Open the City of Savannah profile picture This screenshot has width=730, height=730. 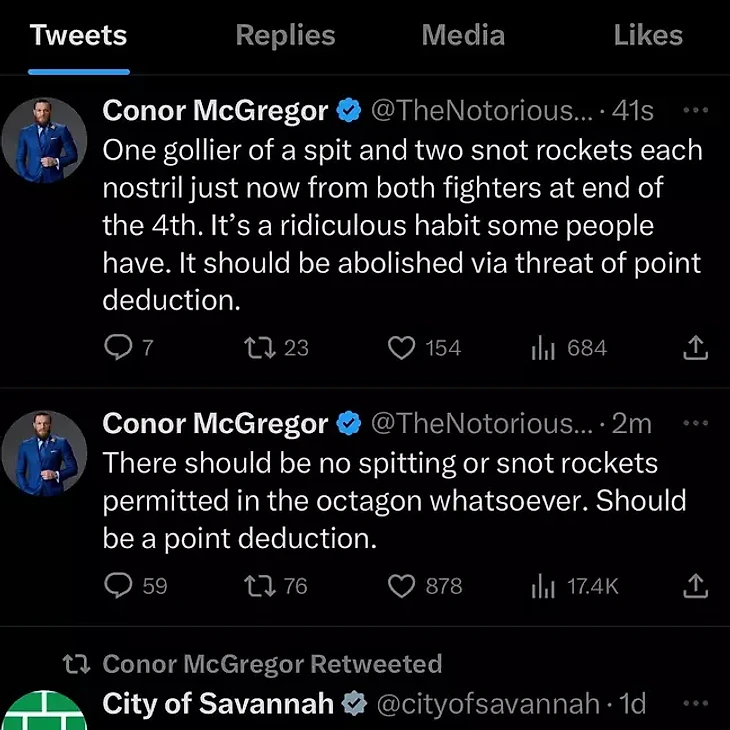coord(44,712)
